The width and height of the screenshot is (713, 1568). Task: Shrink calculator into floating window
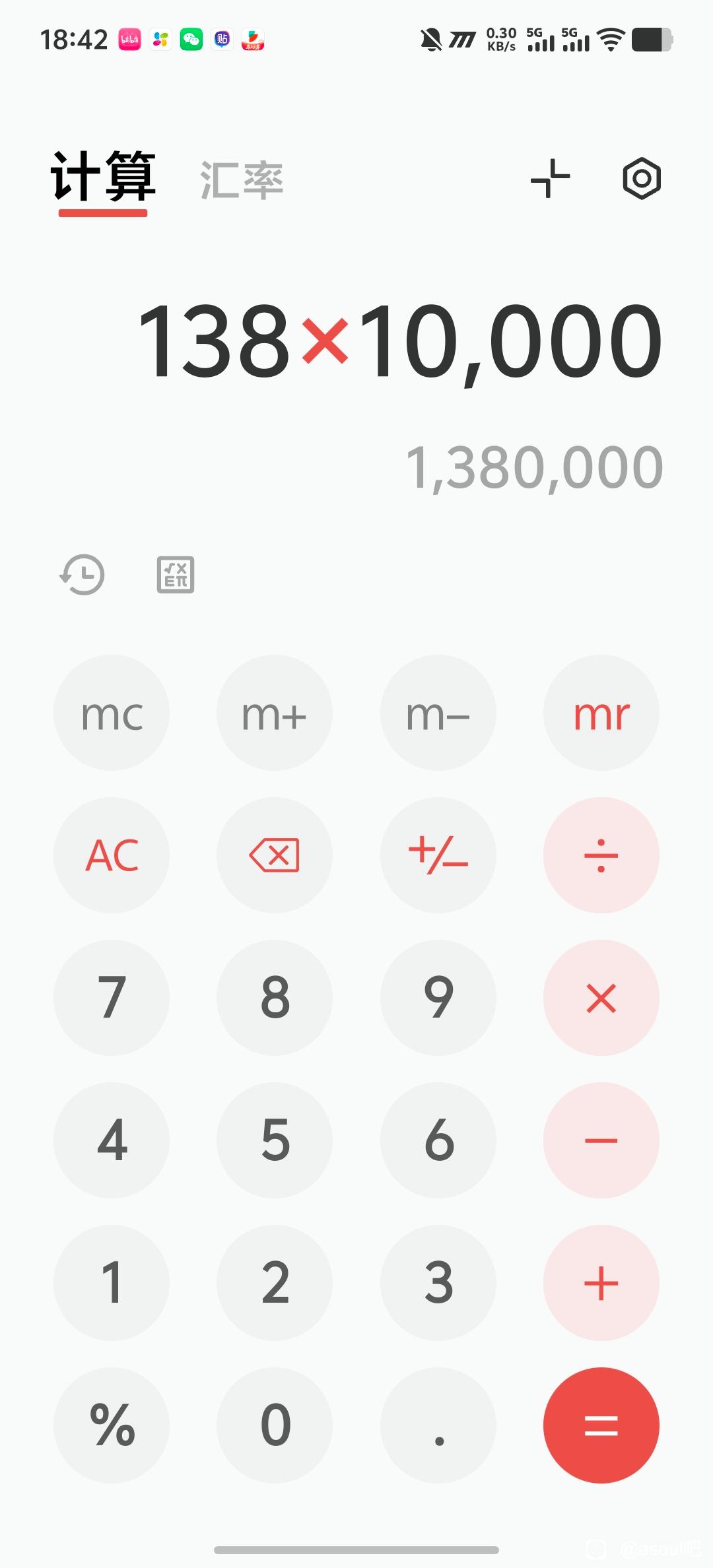tap(550, 178)
